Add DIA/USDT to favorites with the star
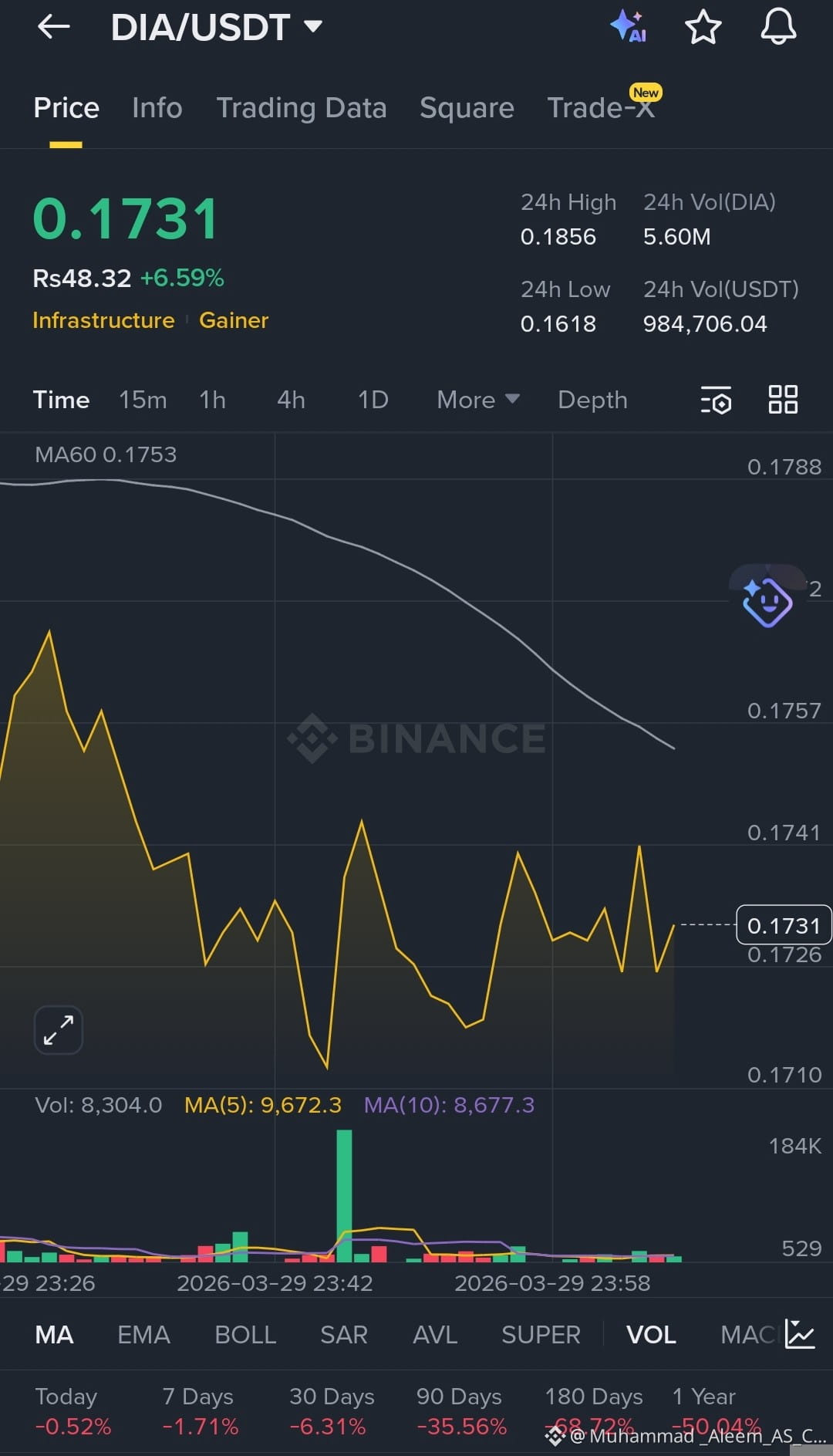The width and height of the screenshot is (833, 1456). [703, 27]
